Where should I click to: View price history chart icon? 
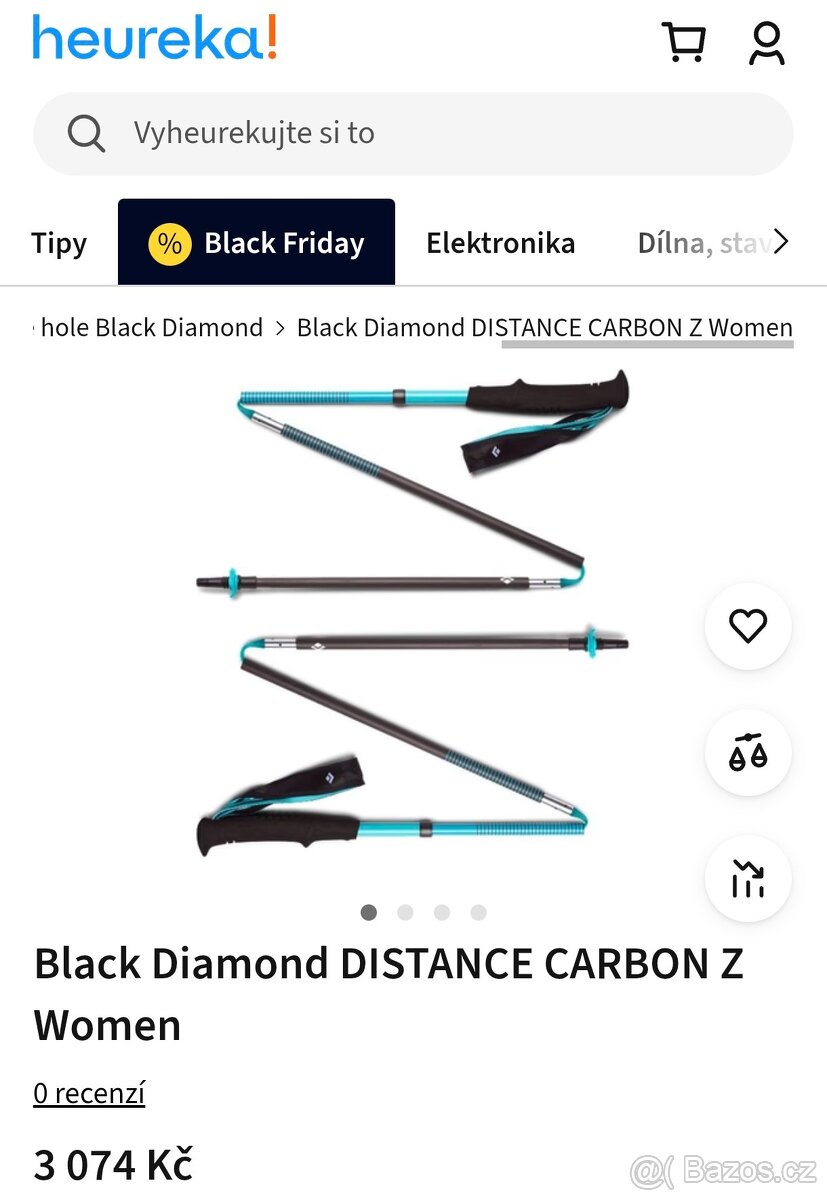click(747, 879)
